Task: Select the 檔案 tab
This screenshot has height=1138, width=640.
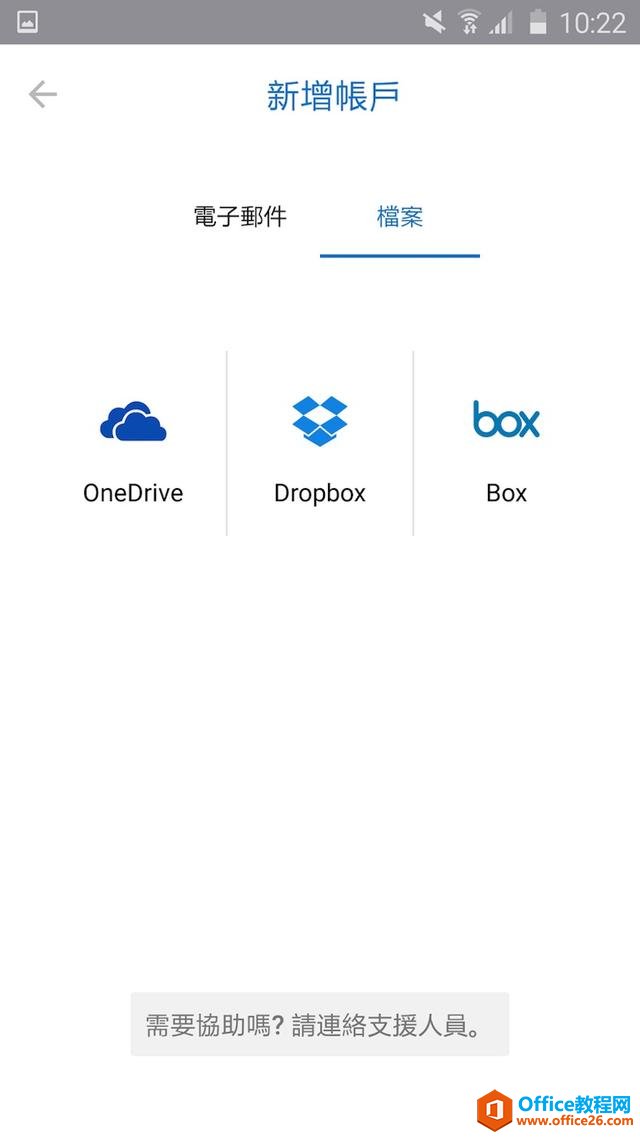Action: 400,216
